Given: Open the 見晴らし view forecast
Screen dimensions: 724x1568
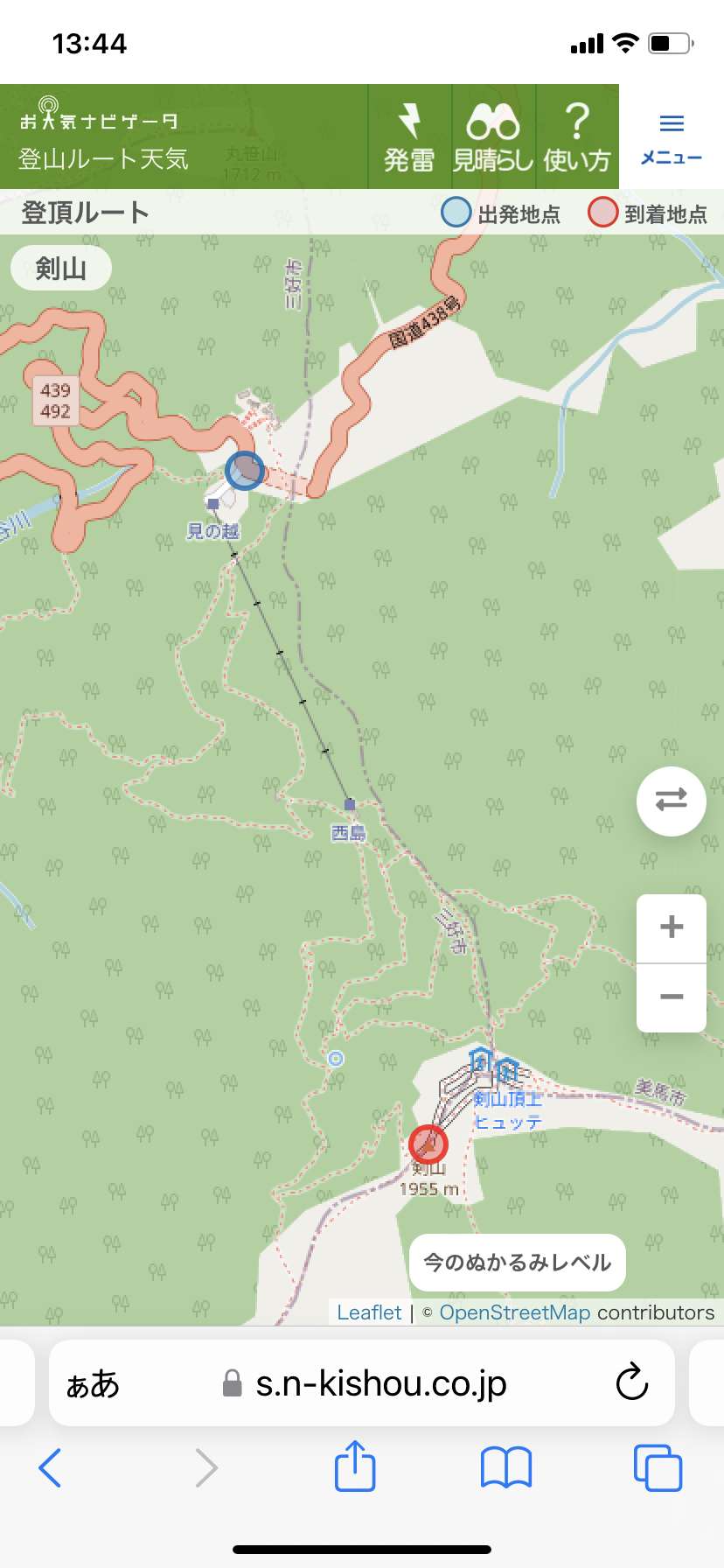Looking at the screenshot, I should click(493, 136).
